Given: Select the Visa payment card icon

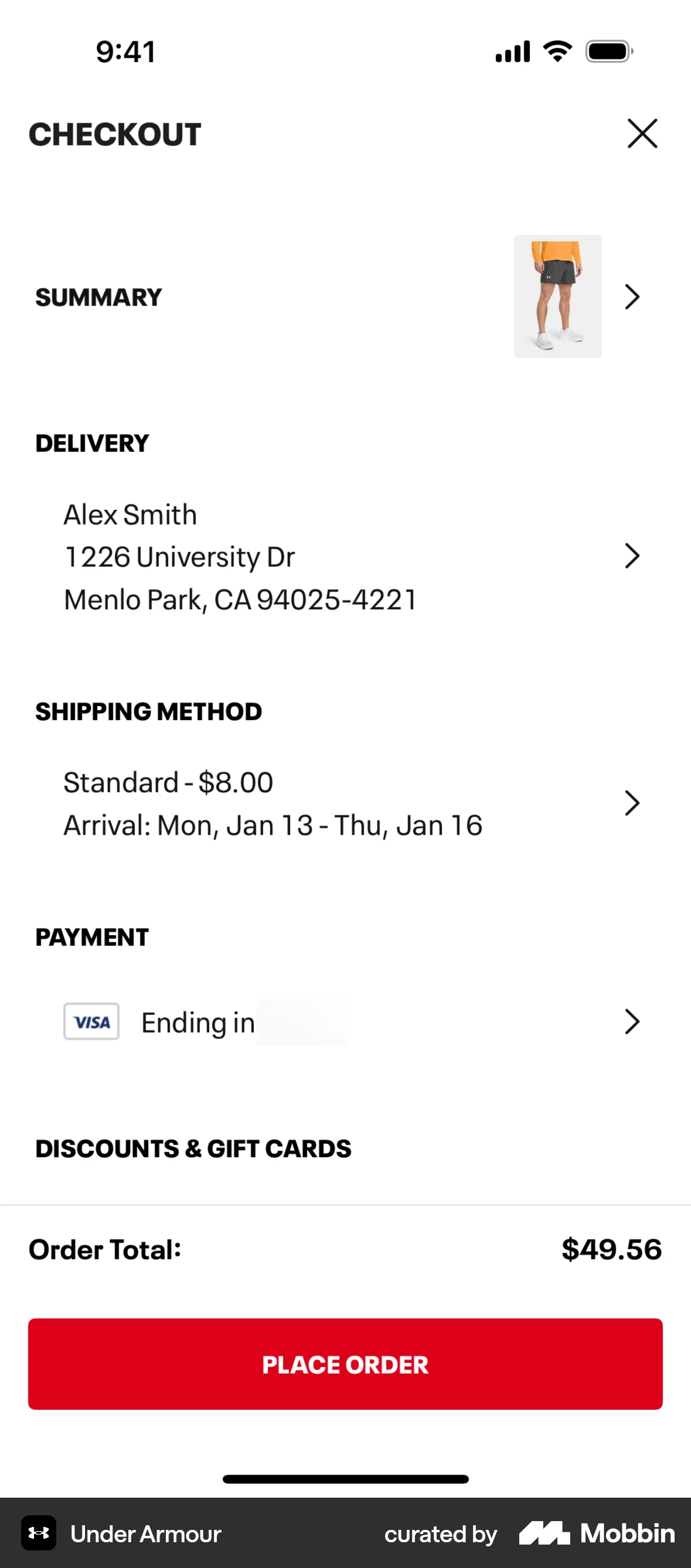Looking at the screenshot, I should coord(91,1022).
